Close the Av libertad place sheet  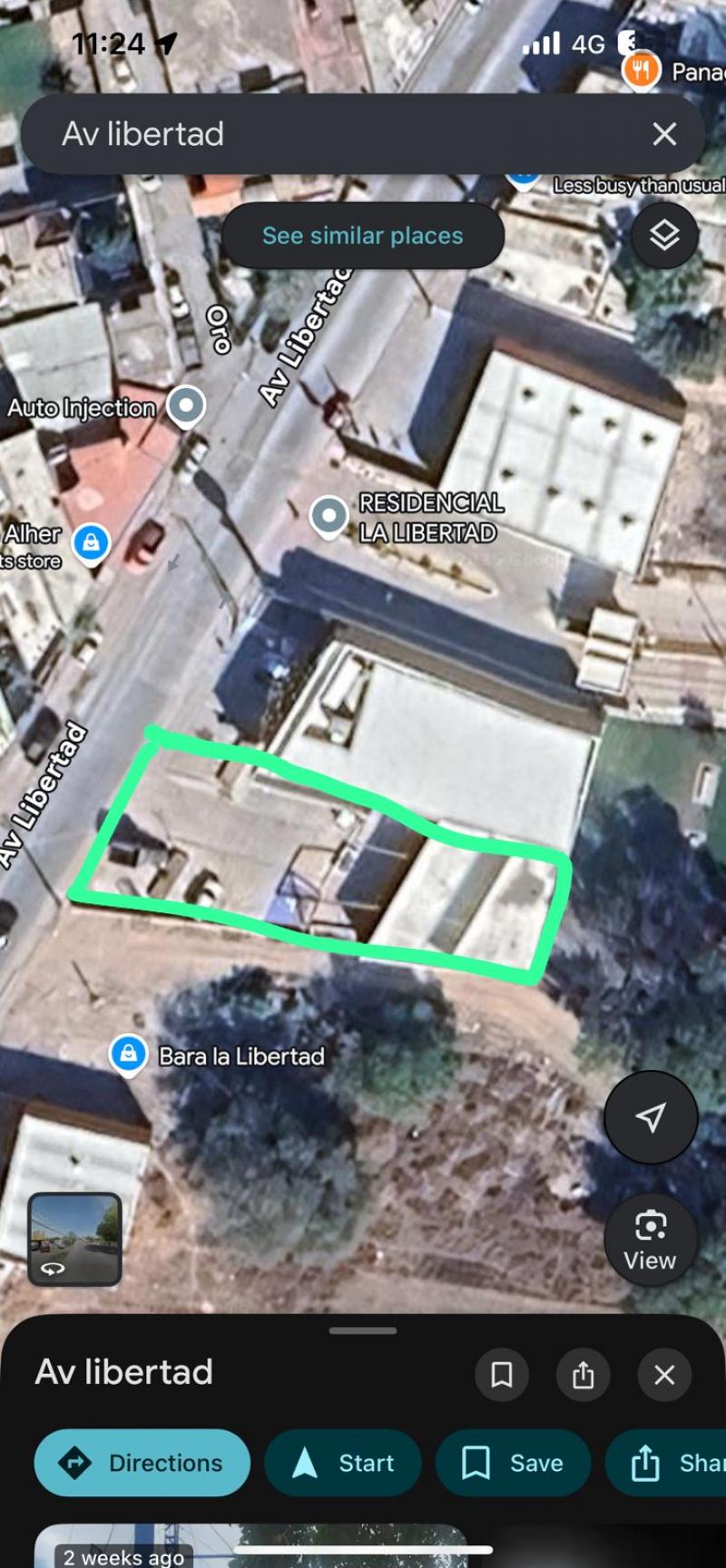click(x=664, y=1375)
